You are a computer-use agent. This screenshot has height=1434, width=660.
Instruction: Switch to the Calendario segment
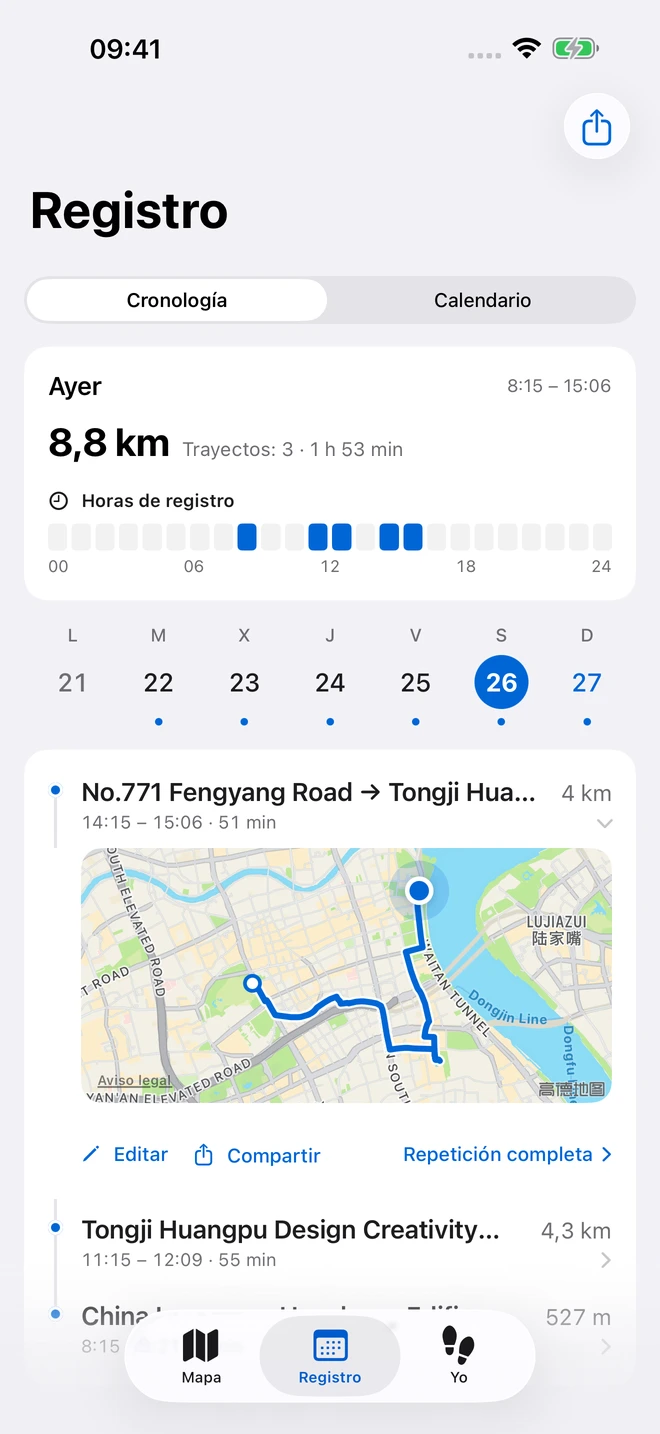click(x=482, y=300)
